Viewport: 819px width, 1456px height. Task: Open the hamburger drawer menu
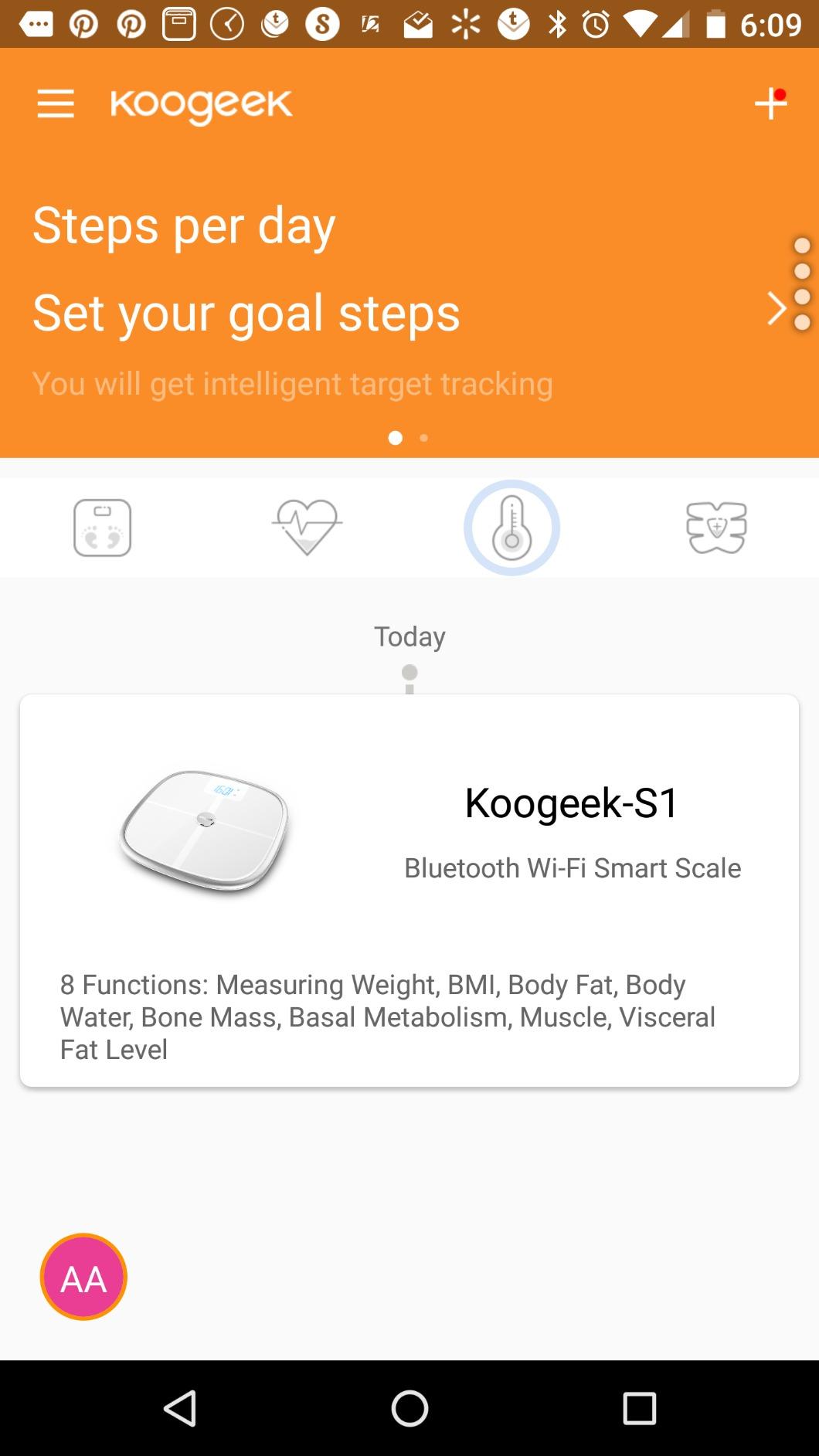pyautogui.click(x=56, y=104)
